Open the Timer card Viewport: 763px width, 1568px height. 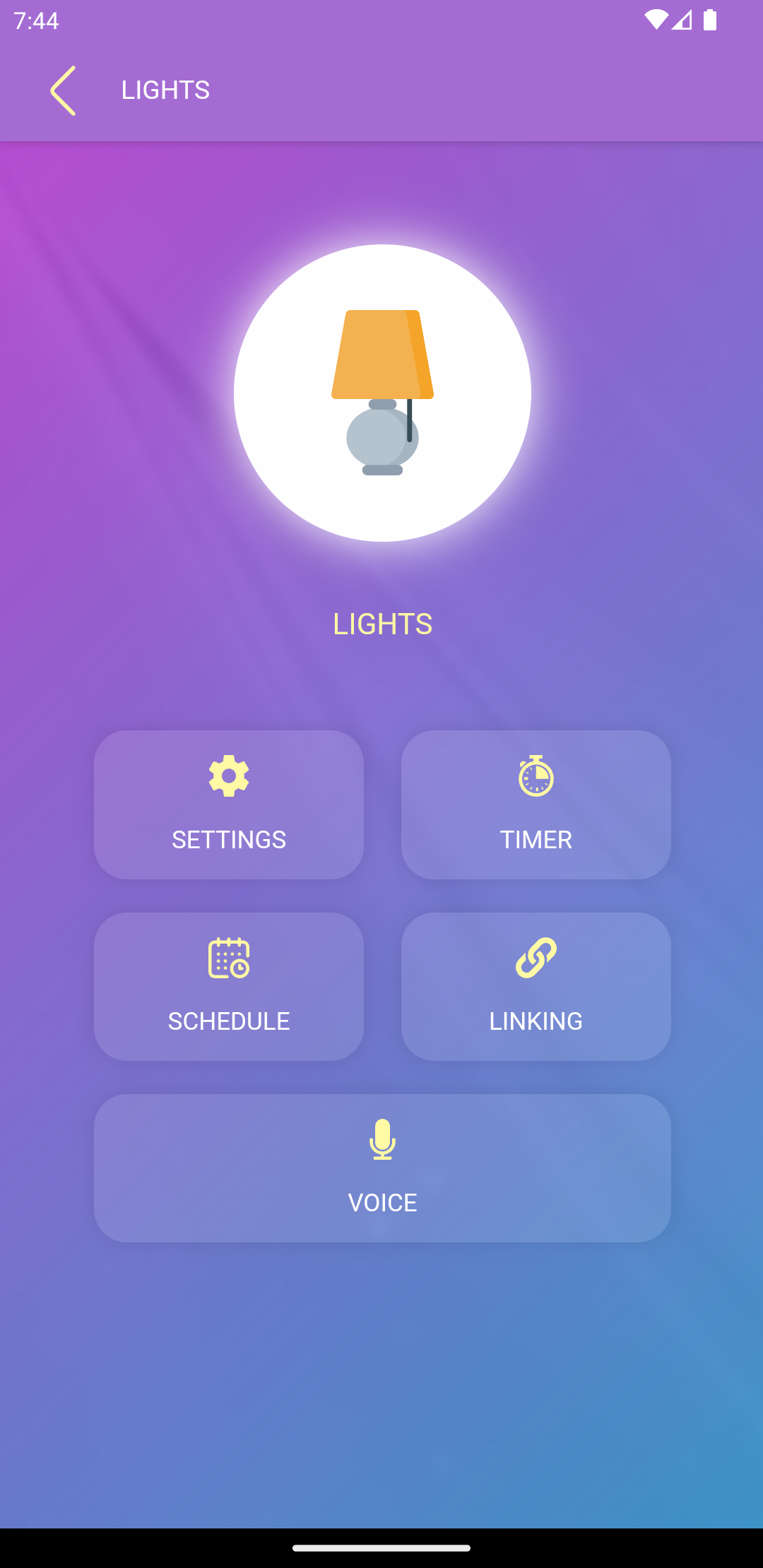pos(536,804)
